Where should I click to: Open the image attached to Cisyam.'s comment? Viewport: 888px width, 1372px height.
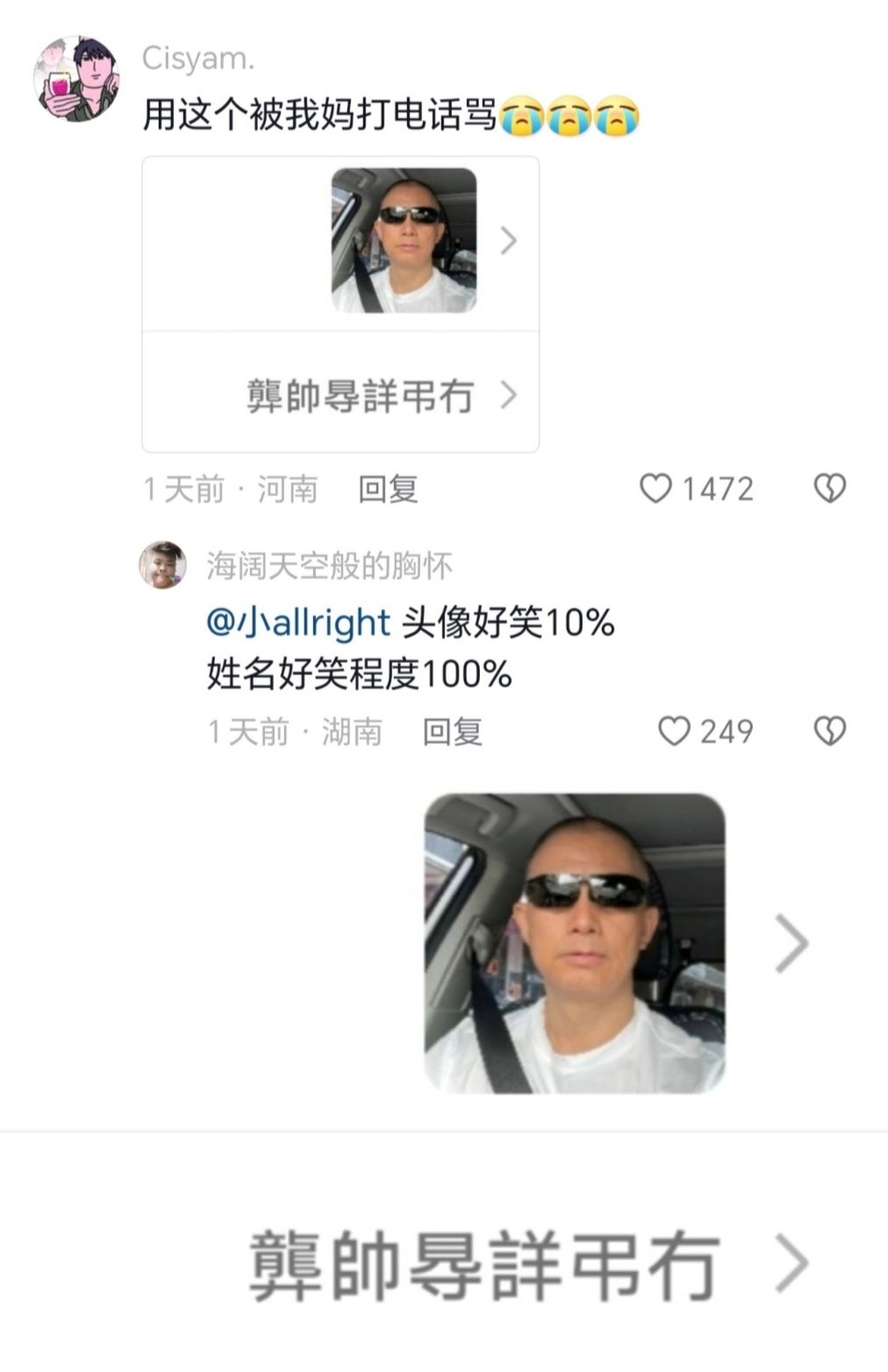pyautogui.click(x=404, y=240)
